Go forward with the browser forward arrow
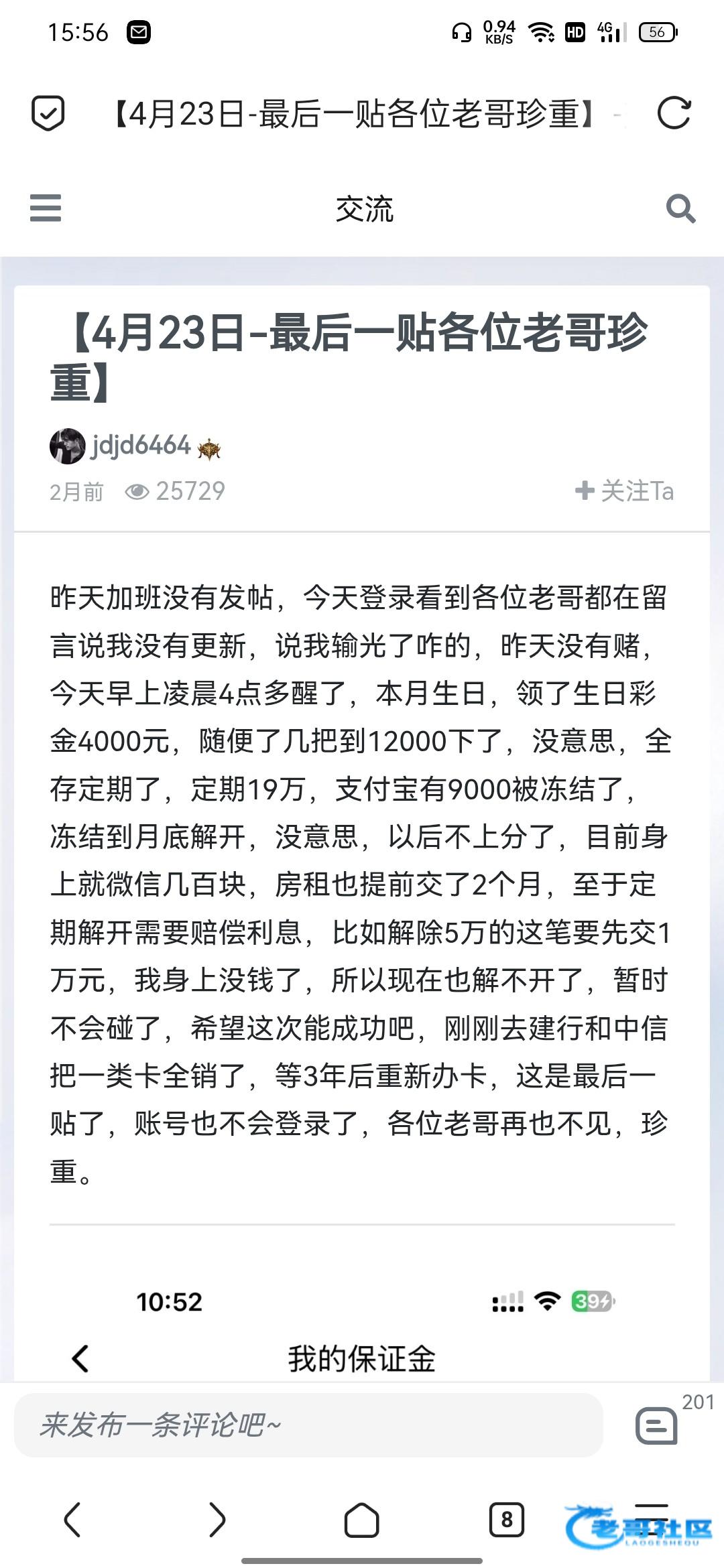Viewport: 724px width, 1568px height. [217, 1519]
